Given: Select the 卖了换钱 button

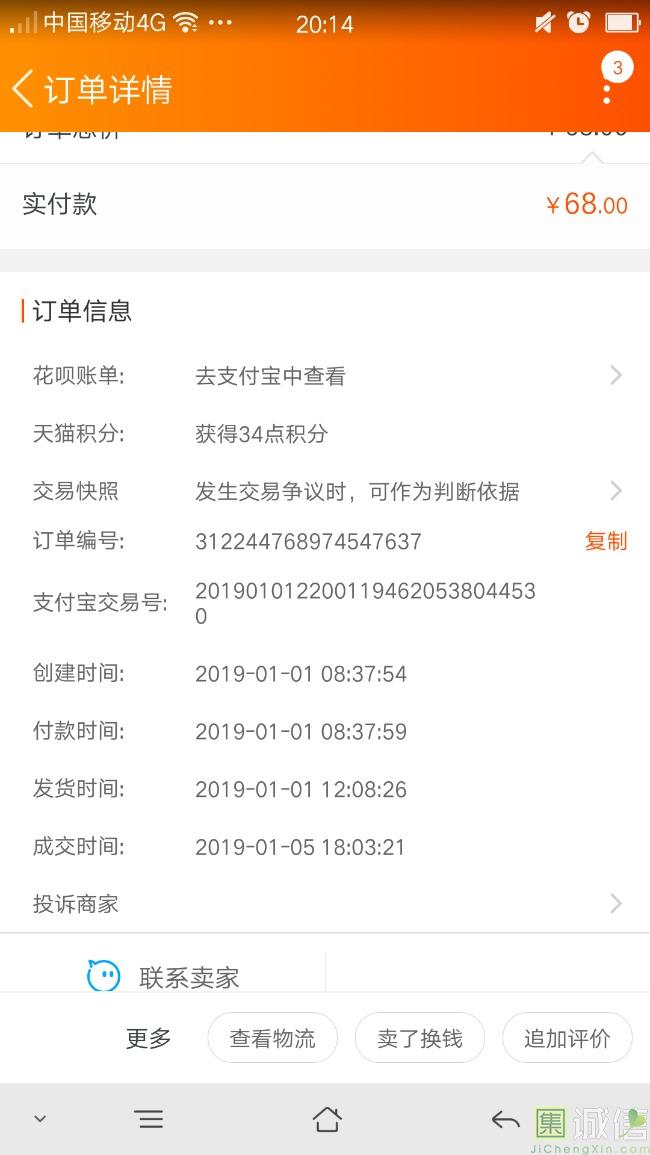Looking at the screenshot, I should 420,1038.
